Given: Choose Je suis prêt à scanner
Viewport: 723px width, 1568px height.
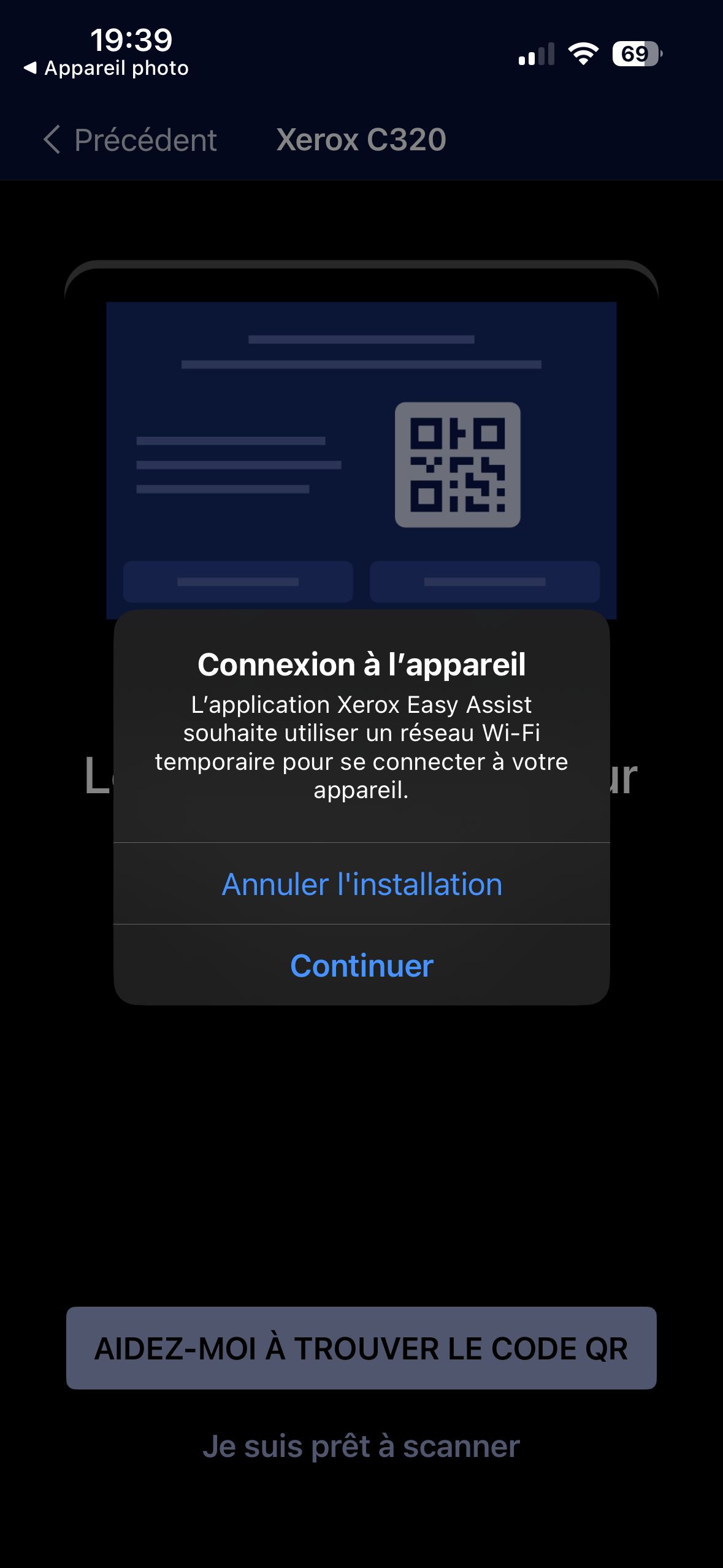Looking at the screenshot, I should coord(361,1447).
